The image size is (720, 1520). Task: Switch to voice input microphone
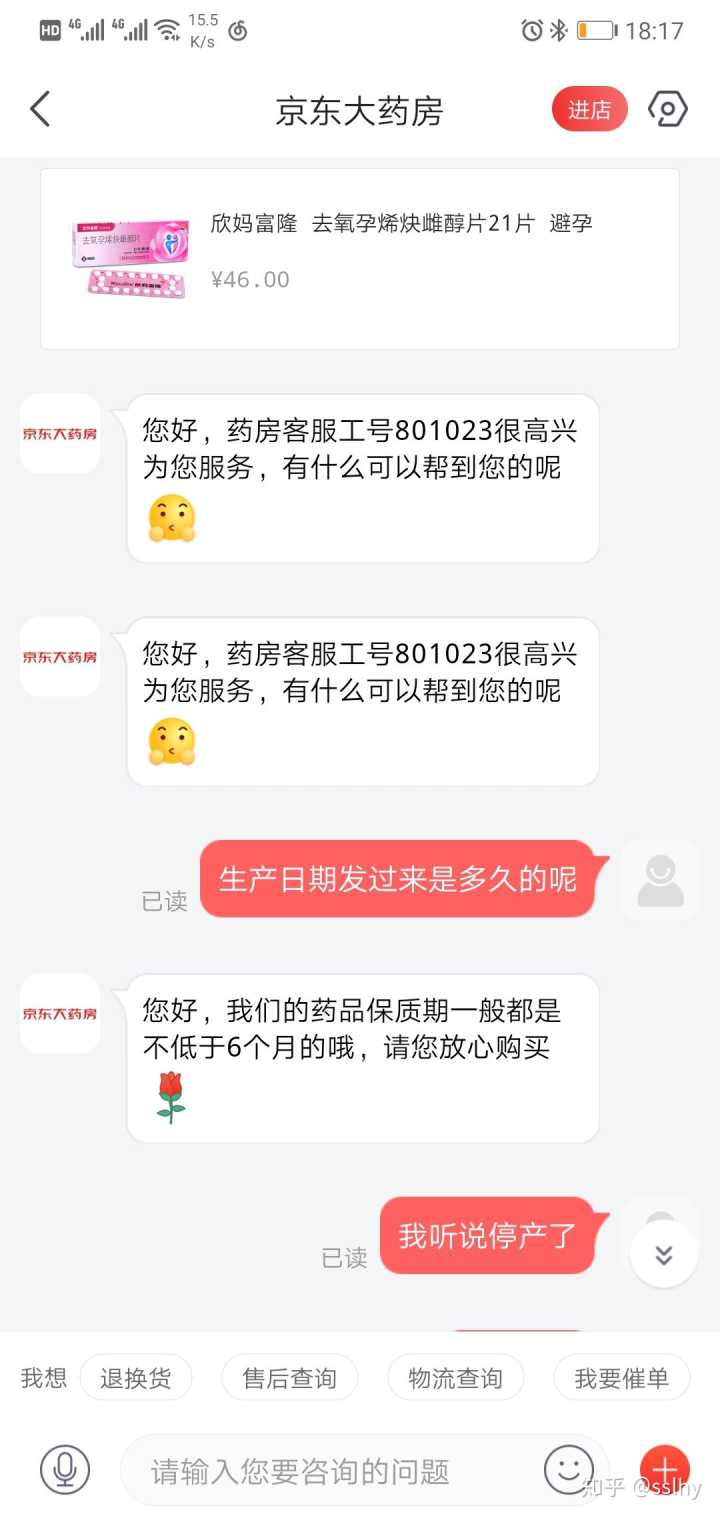click(65, 1470)
